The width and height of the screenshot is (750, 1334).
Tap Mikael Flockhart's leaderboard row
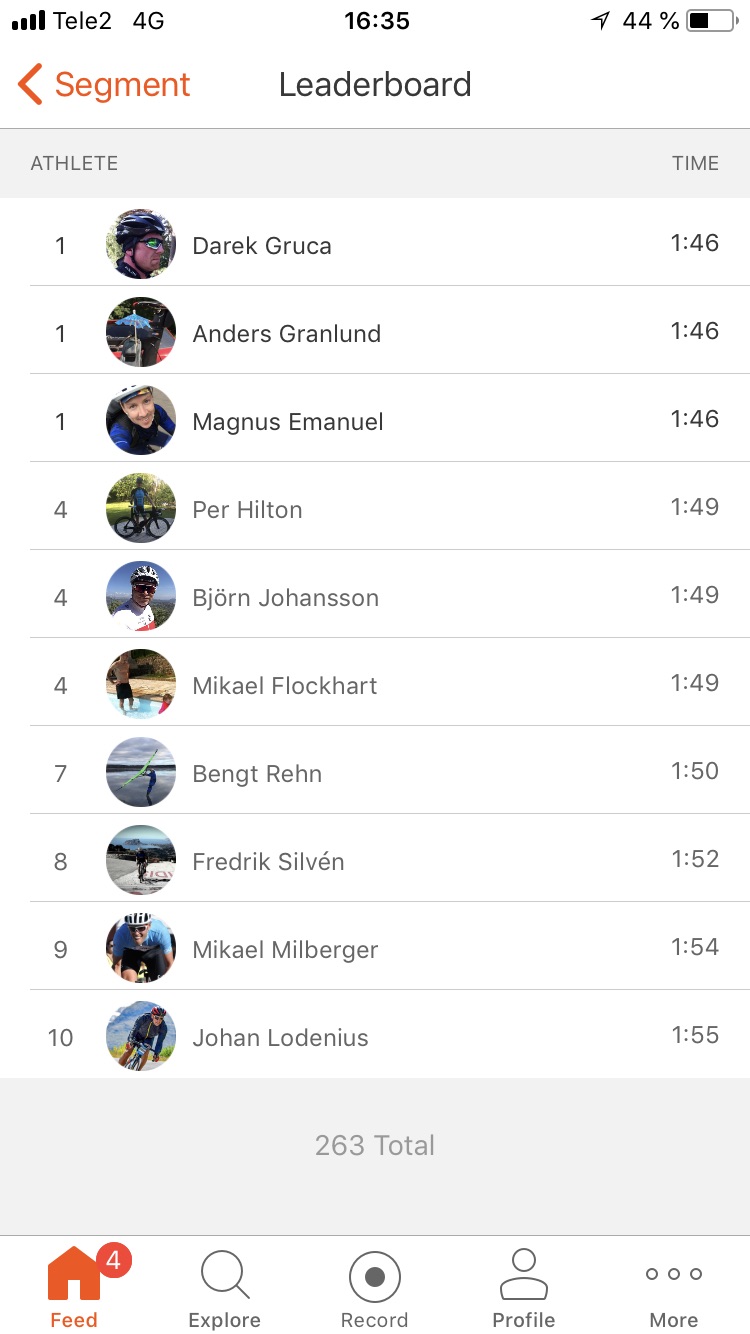click(x=285, y=685)
